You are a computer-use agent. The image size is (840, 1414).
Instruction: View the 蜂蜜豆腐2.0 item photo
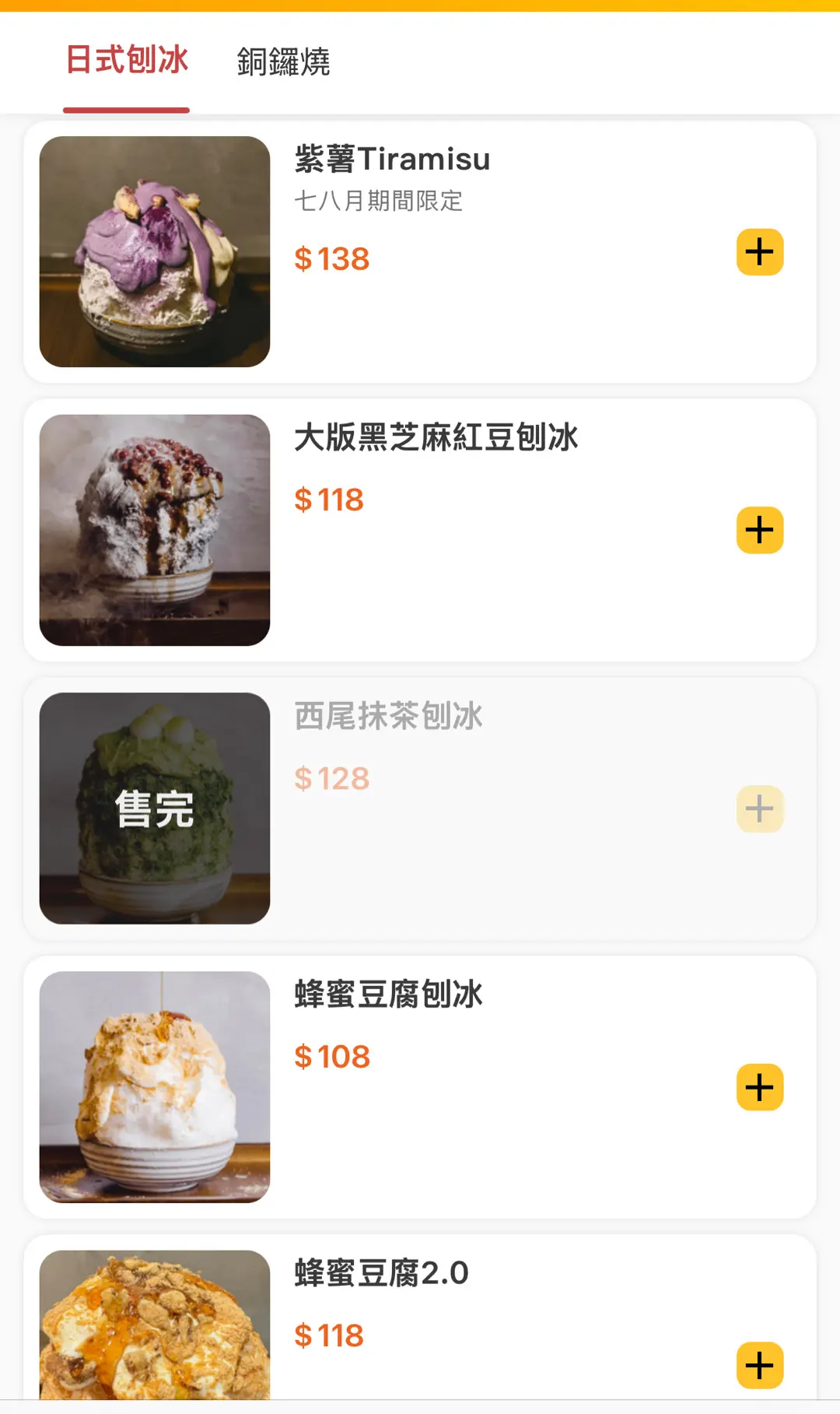pyautogui.click(x=155, y=1325)
